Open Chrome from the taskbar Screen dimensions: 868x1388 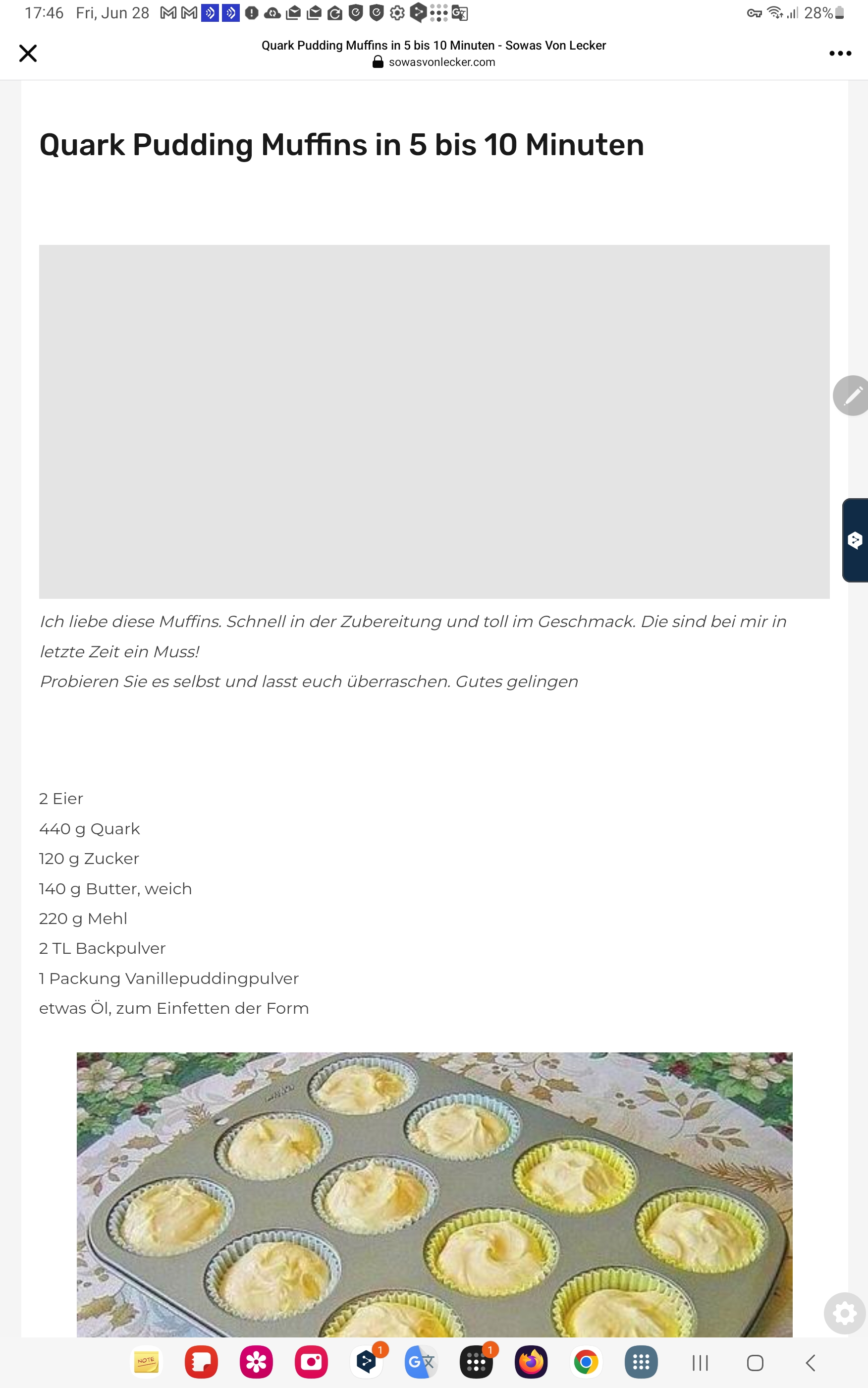pos(586,1362)
